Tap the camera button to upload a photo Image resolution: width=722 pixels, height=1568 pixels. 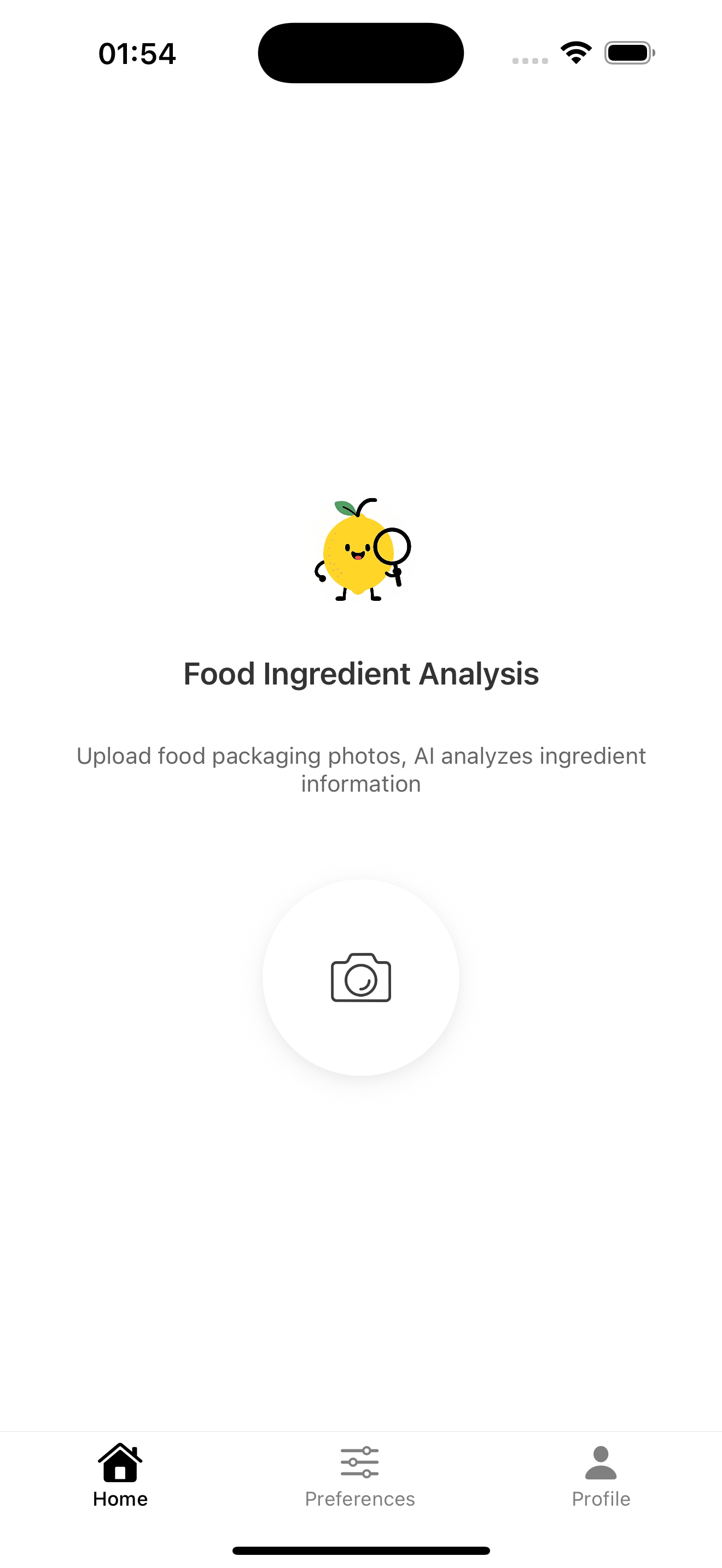click(360, 978)
